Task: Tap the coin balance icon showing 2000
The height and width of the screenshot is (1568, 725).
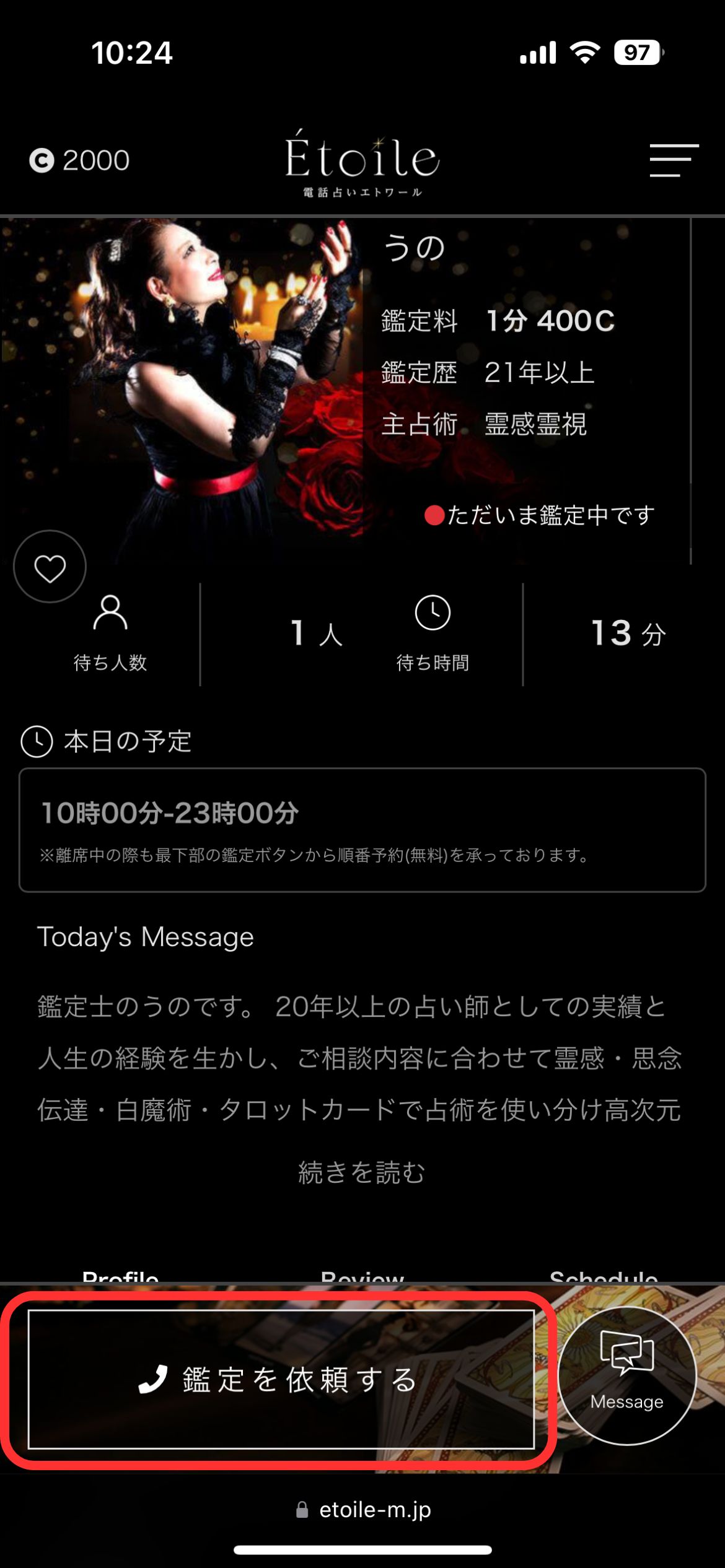Action: [42, 161]
